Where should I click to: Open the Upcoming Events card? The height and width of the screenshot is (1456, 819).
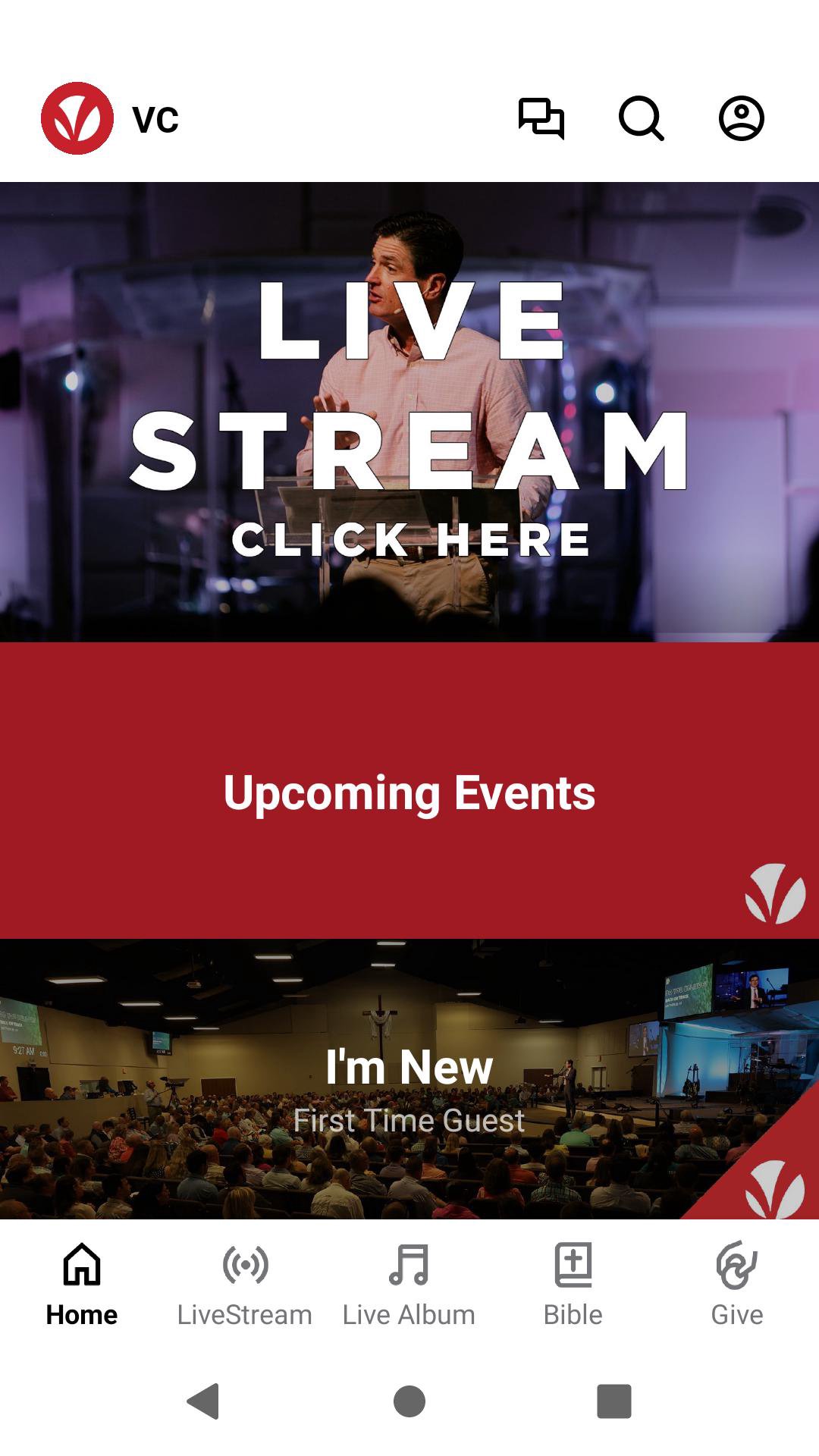click(x=409, y=791)
